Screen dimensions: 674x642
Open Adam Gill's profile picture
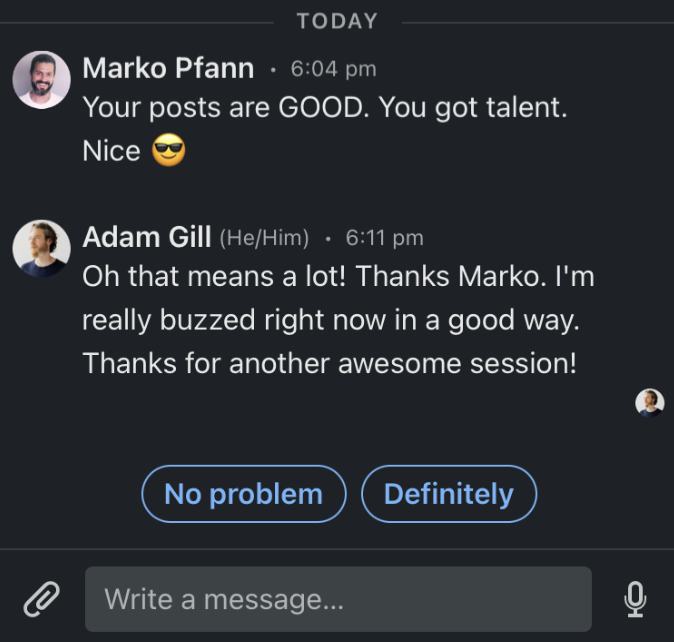pos(41,248)
